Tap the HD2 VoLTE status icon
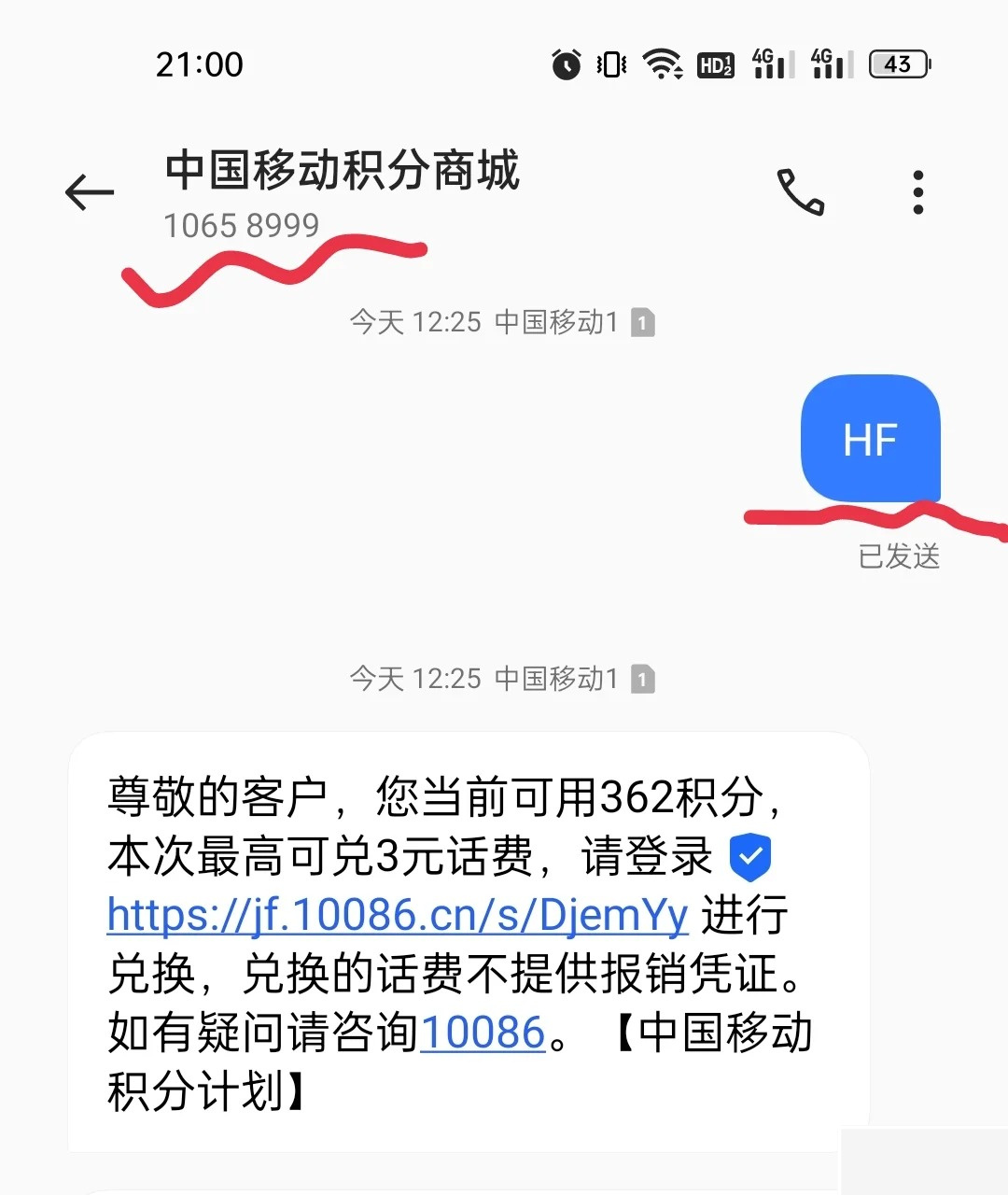1008x1195 pixels. pyautogui.click(x=715, y=63)
